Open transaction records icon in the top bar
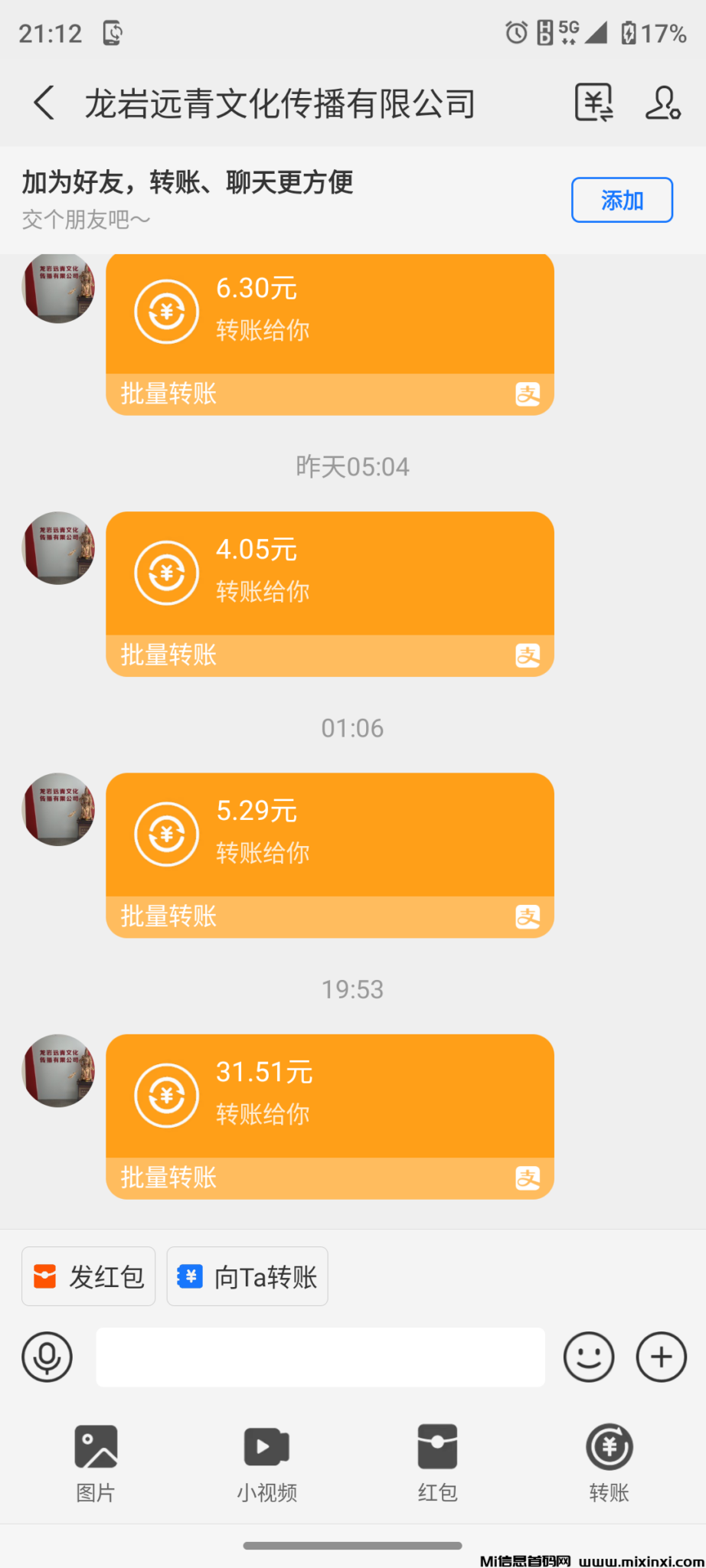 593,102
